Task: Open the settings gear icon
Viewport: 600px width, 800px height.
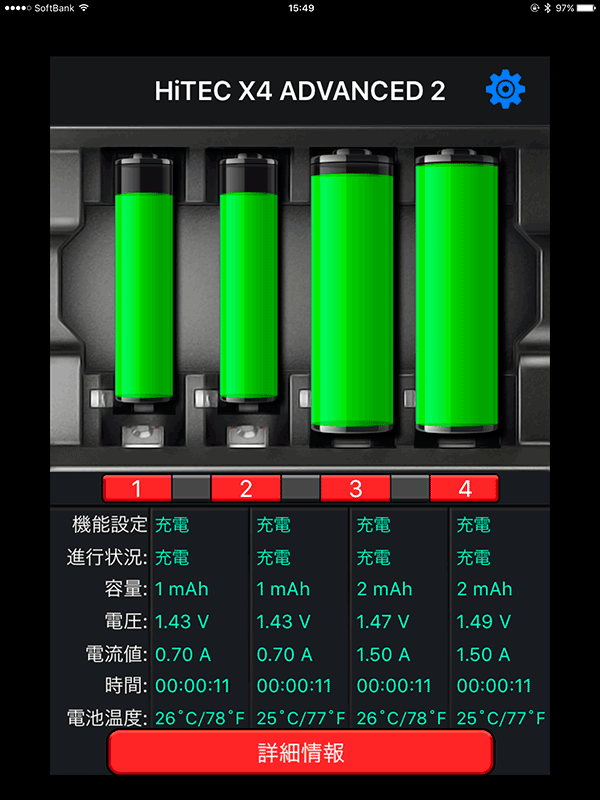Action: tap(505, 90)
